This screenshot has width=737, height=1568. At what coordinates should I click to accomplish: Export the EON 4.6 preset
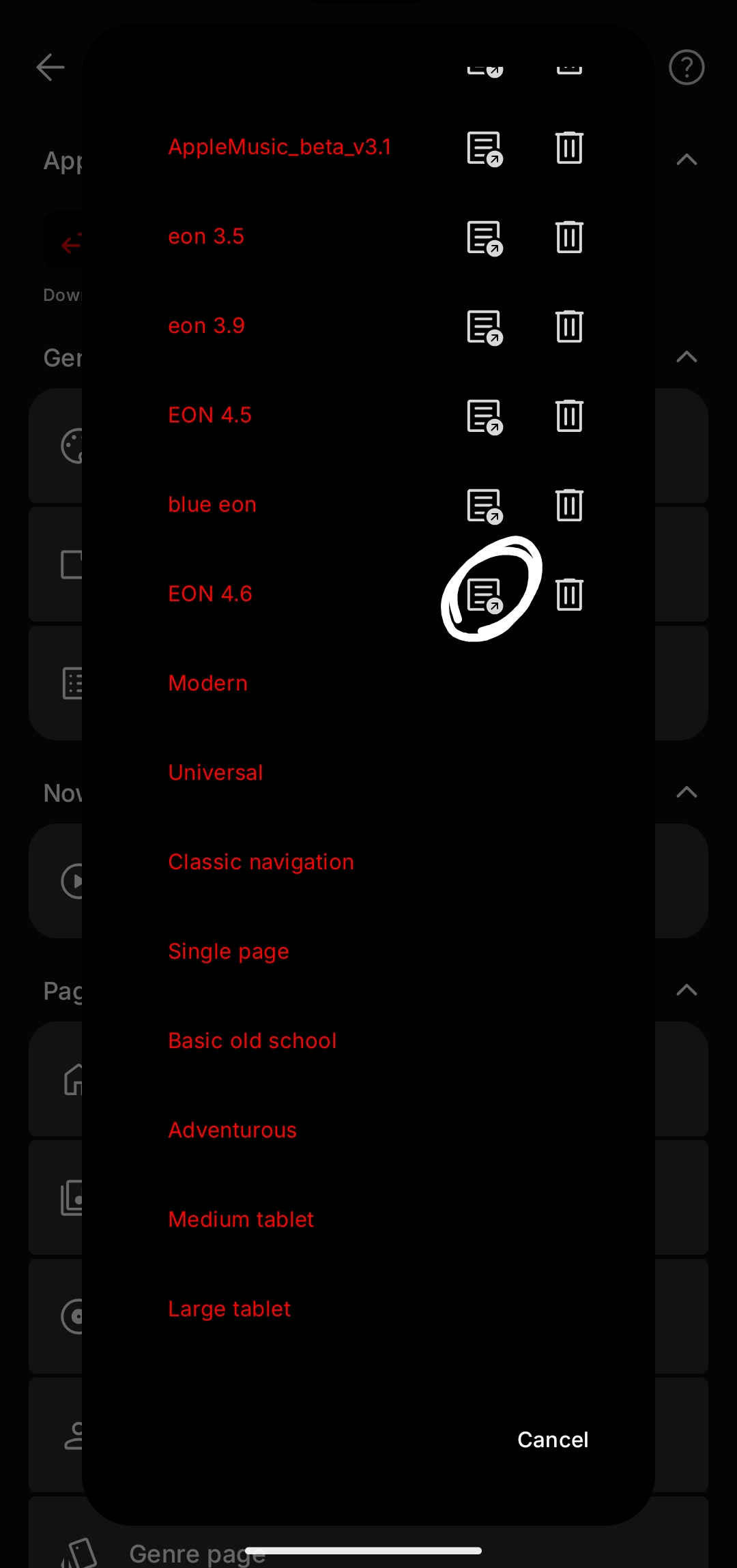[x=485, y=595]
